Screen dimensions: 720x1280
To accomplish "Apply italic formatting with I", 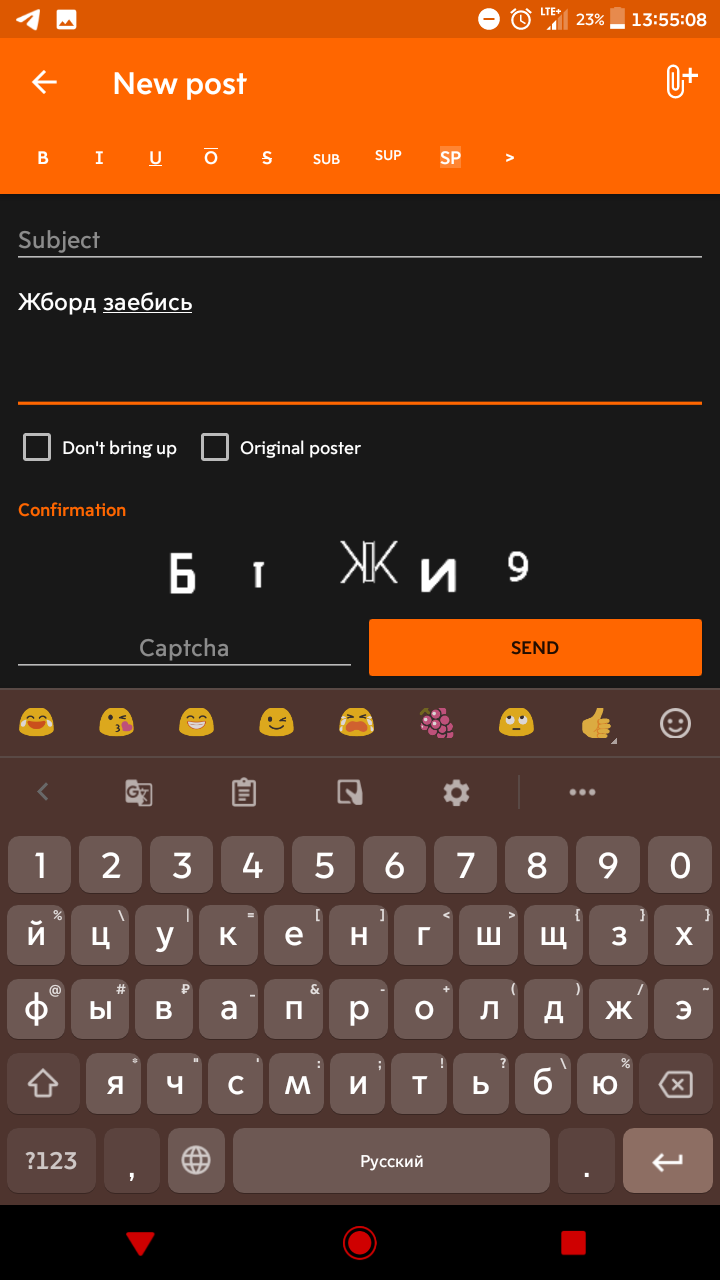I will pos(99,158).
